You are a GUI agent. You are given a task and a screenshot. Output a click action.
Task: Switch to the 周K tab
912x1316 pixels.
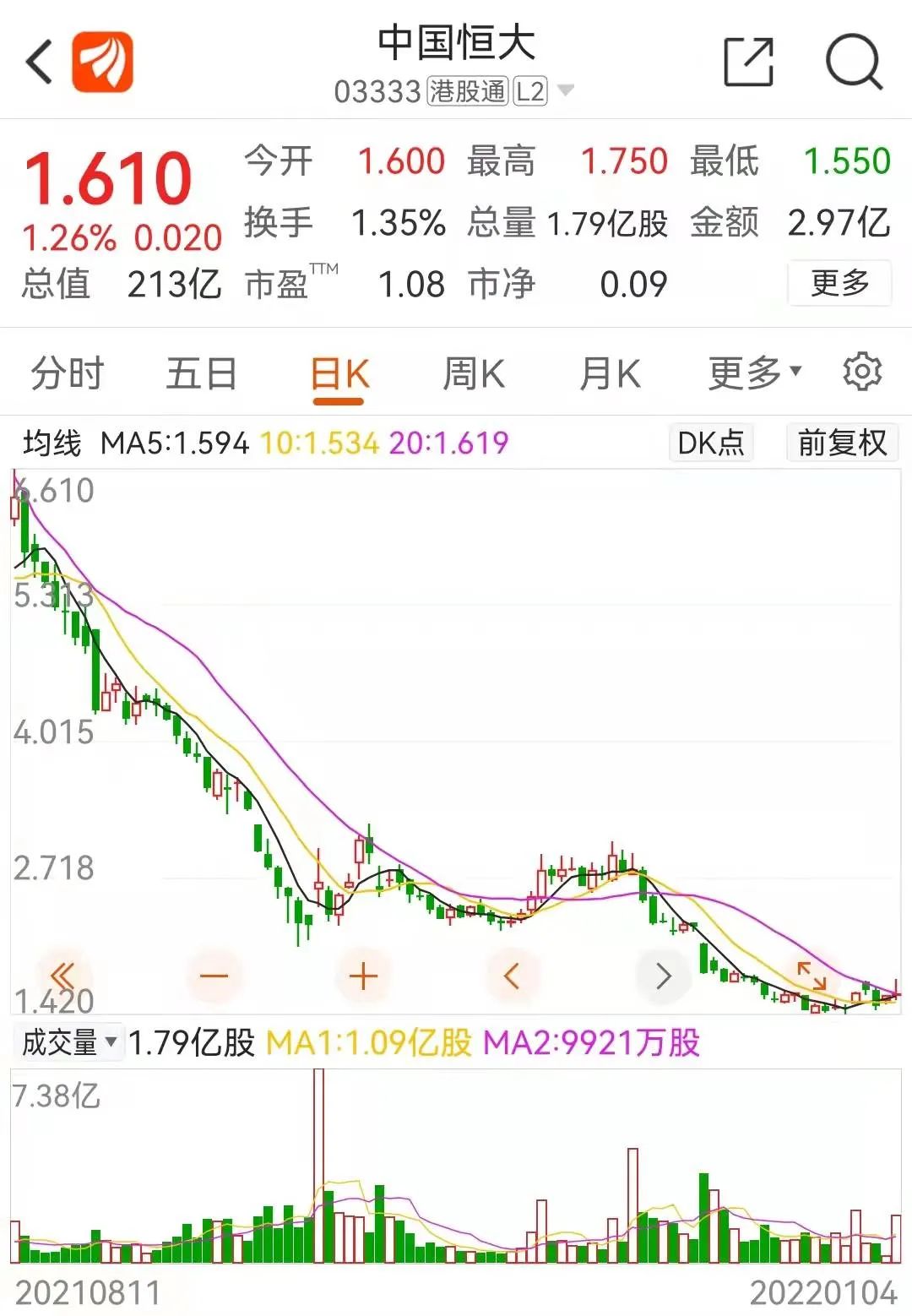[475, 372]
